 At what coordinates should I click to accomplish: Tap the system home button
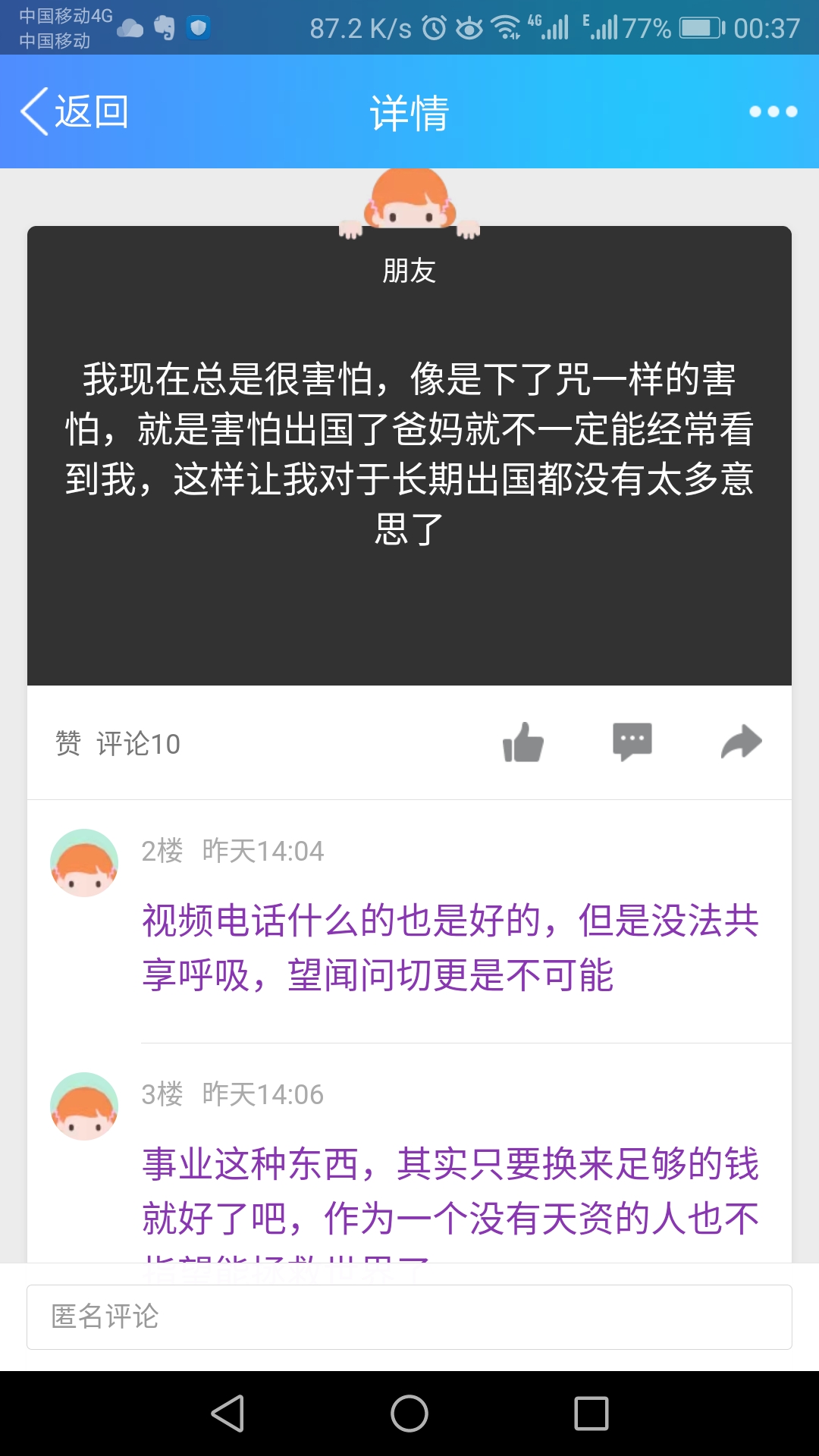click(x=409, y=1414)
